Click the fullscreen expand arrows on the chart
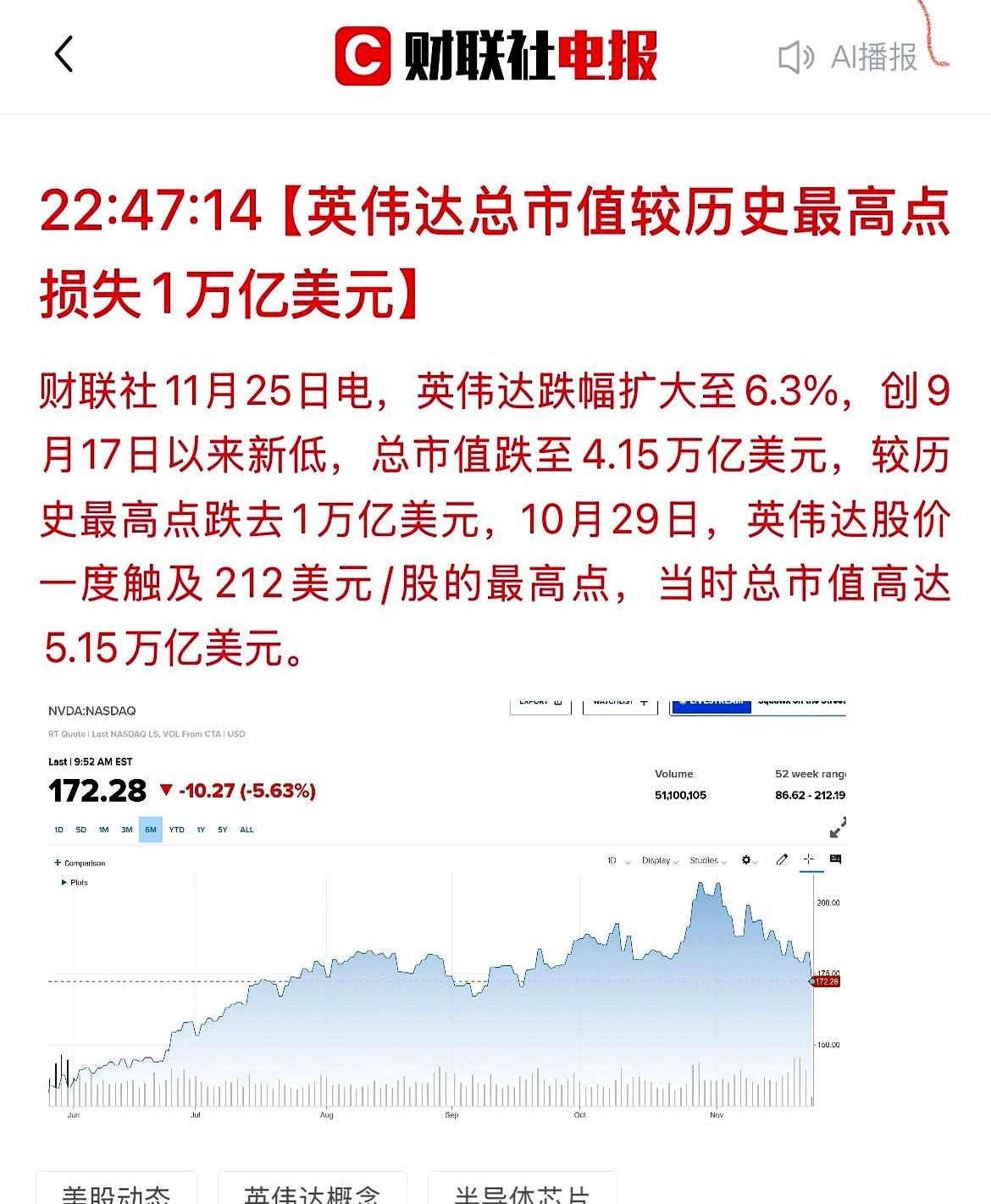991x1204 pixels. 838,826
